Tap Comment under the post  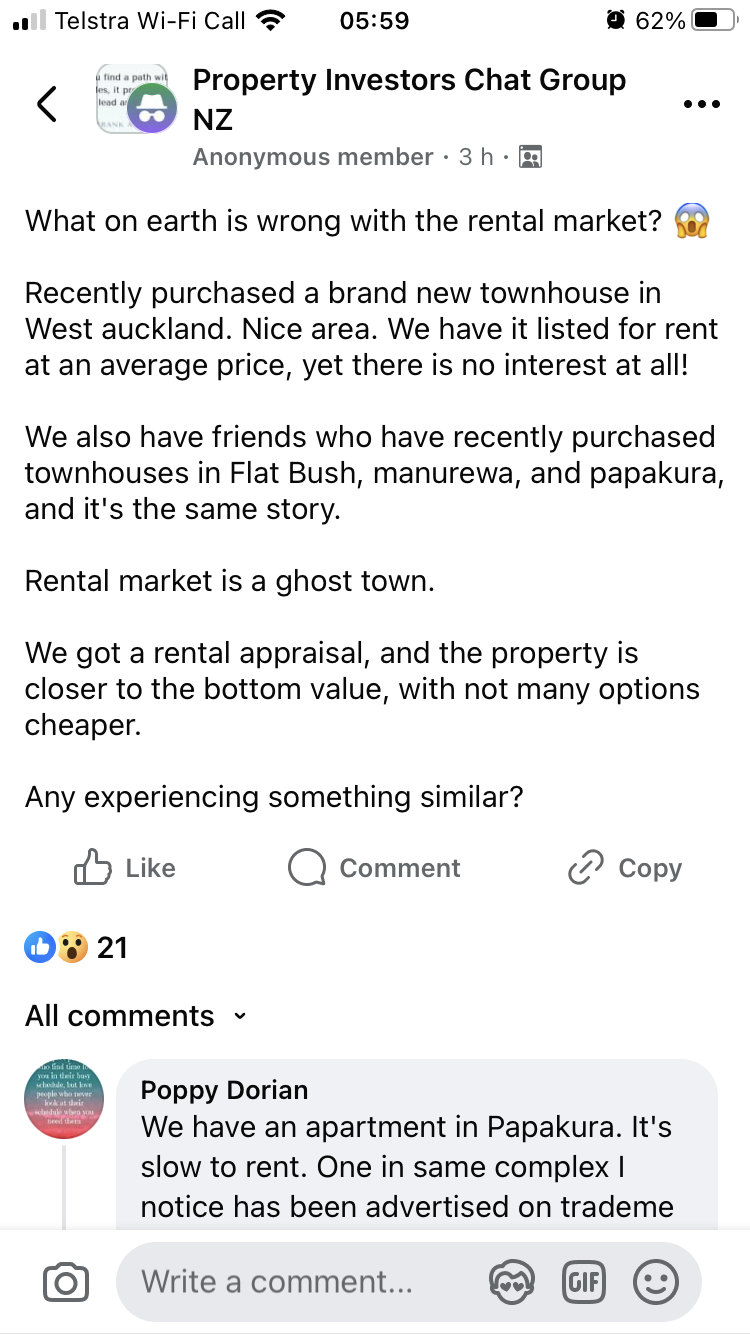coord(374,868)
